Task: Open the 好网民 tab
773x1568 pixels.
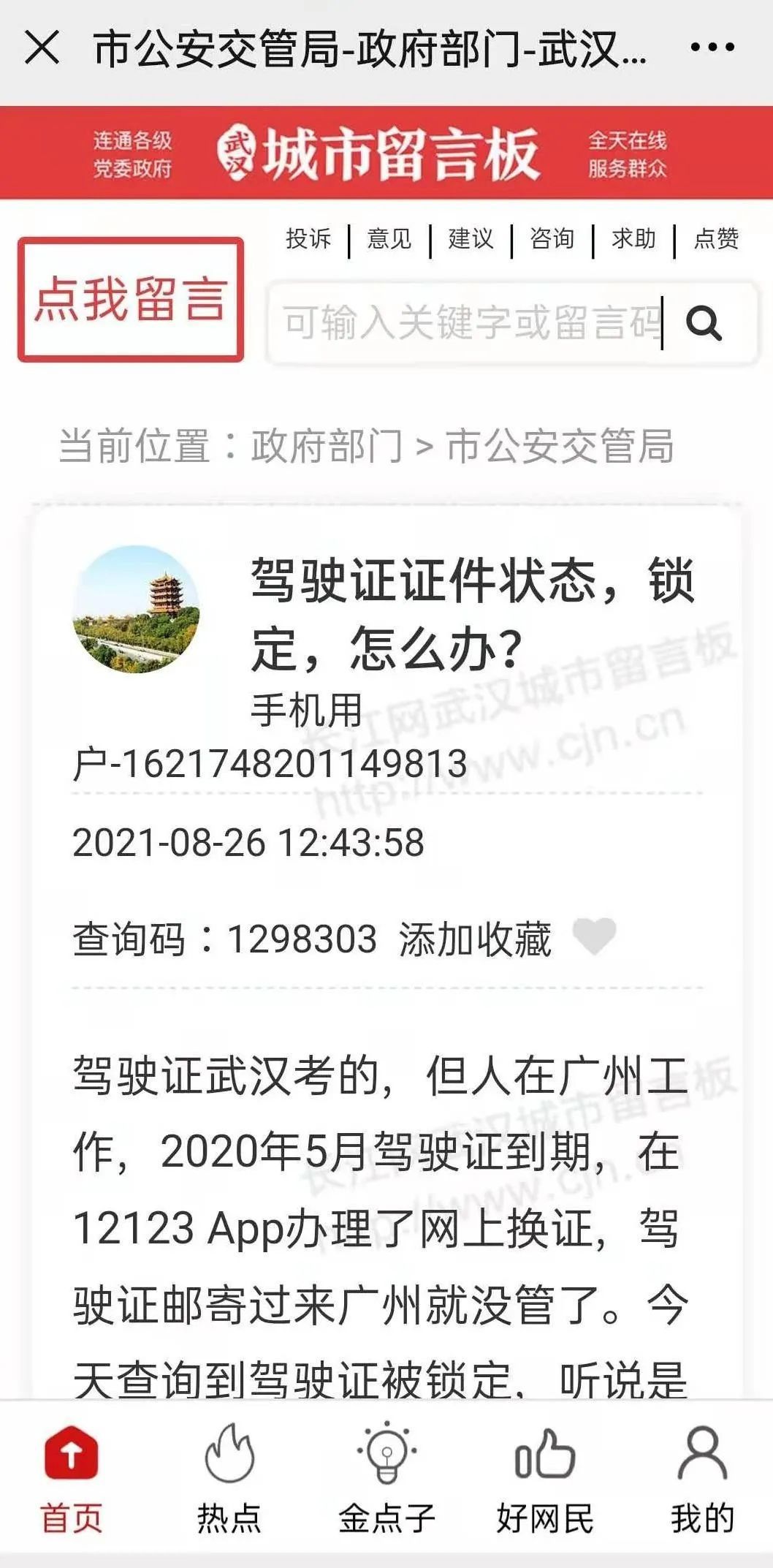Action: [x=545, y=1478]
